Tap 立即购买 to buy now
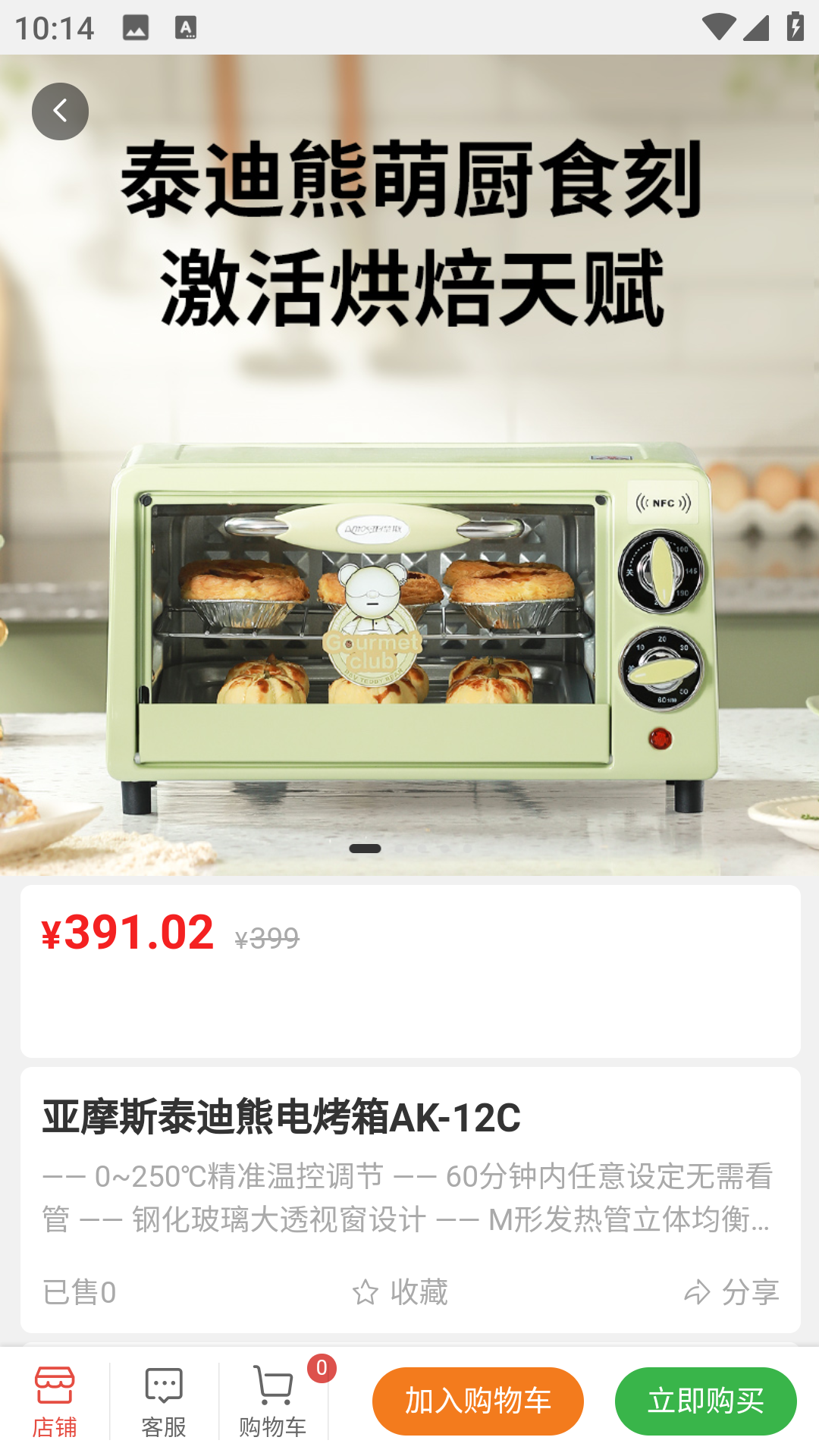 pos(705,1401)
